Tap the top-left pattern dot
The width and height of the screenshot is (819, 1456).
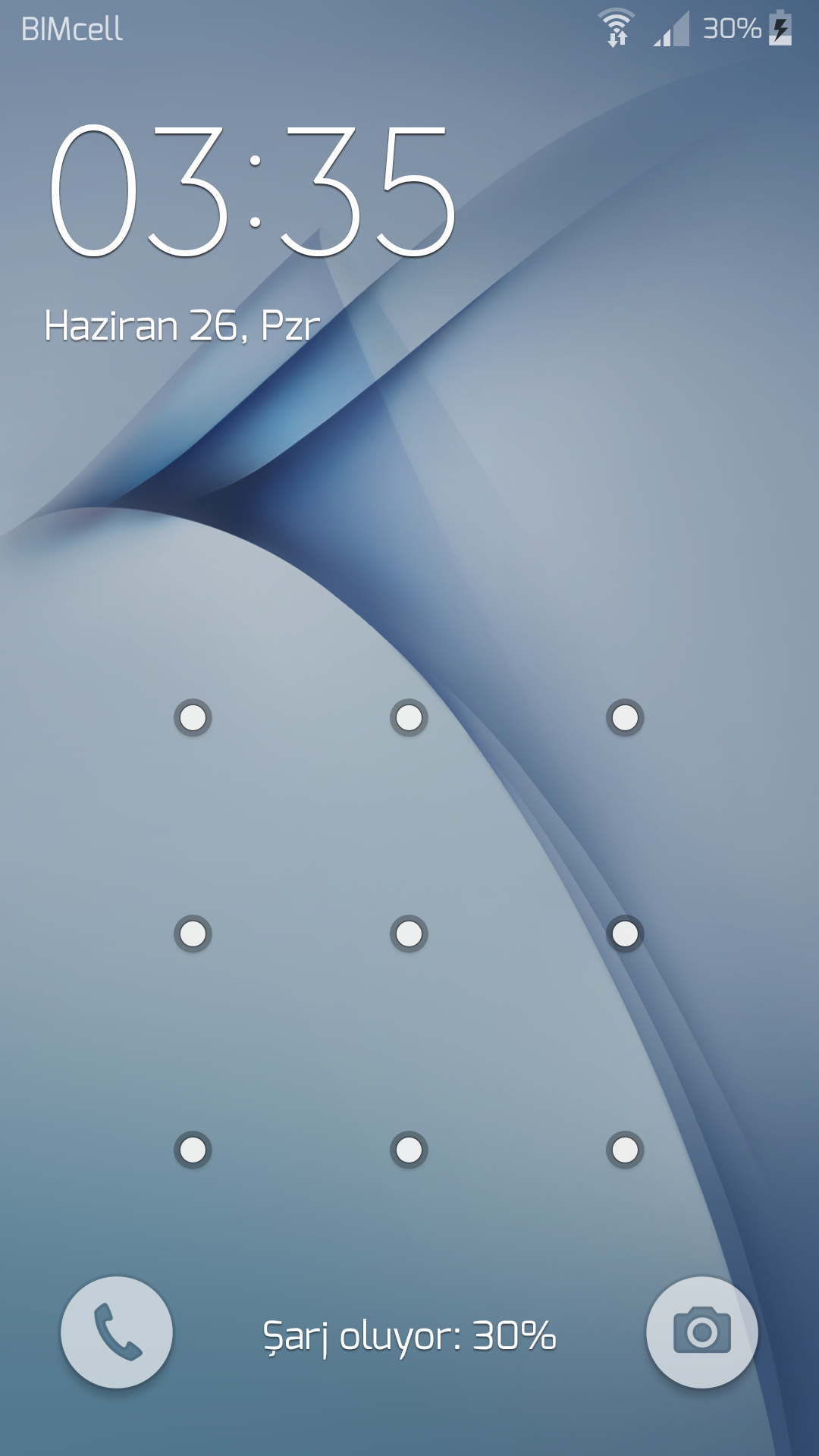click(193, 717)
